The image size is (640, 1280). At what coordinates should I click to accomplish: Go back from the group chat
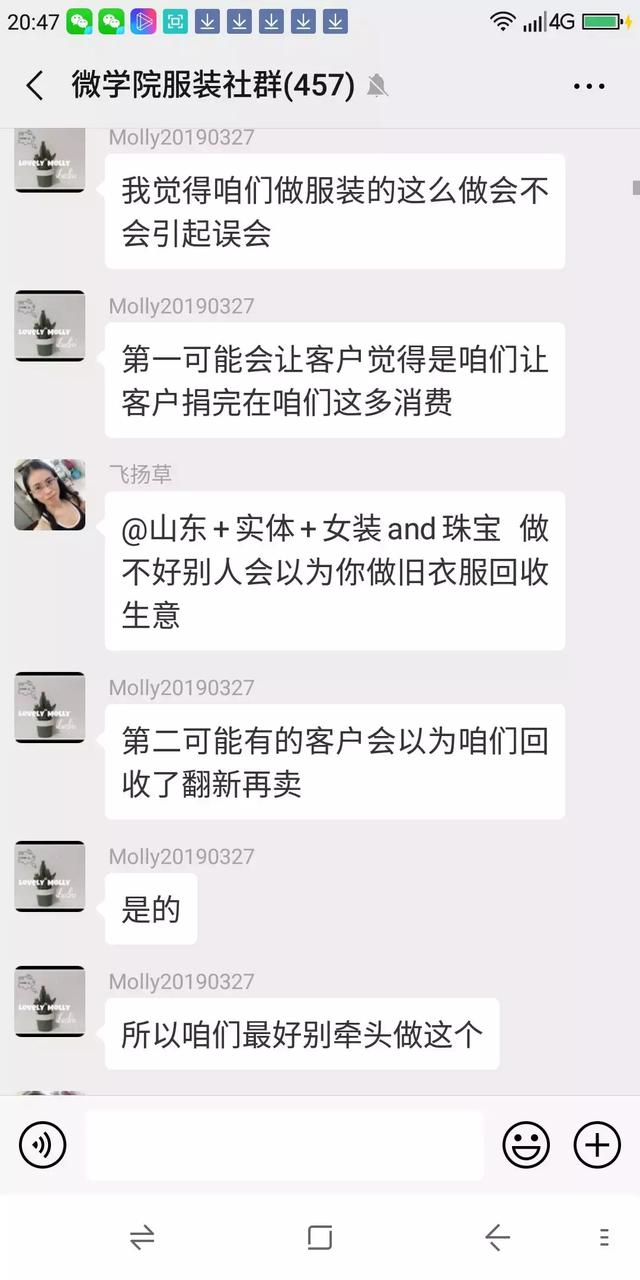point(35,86)
